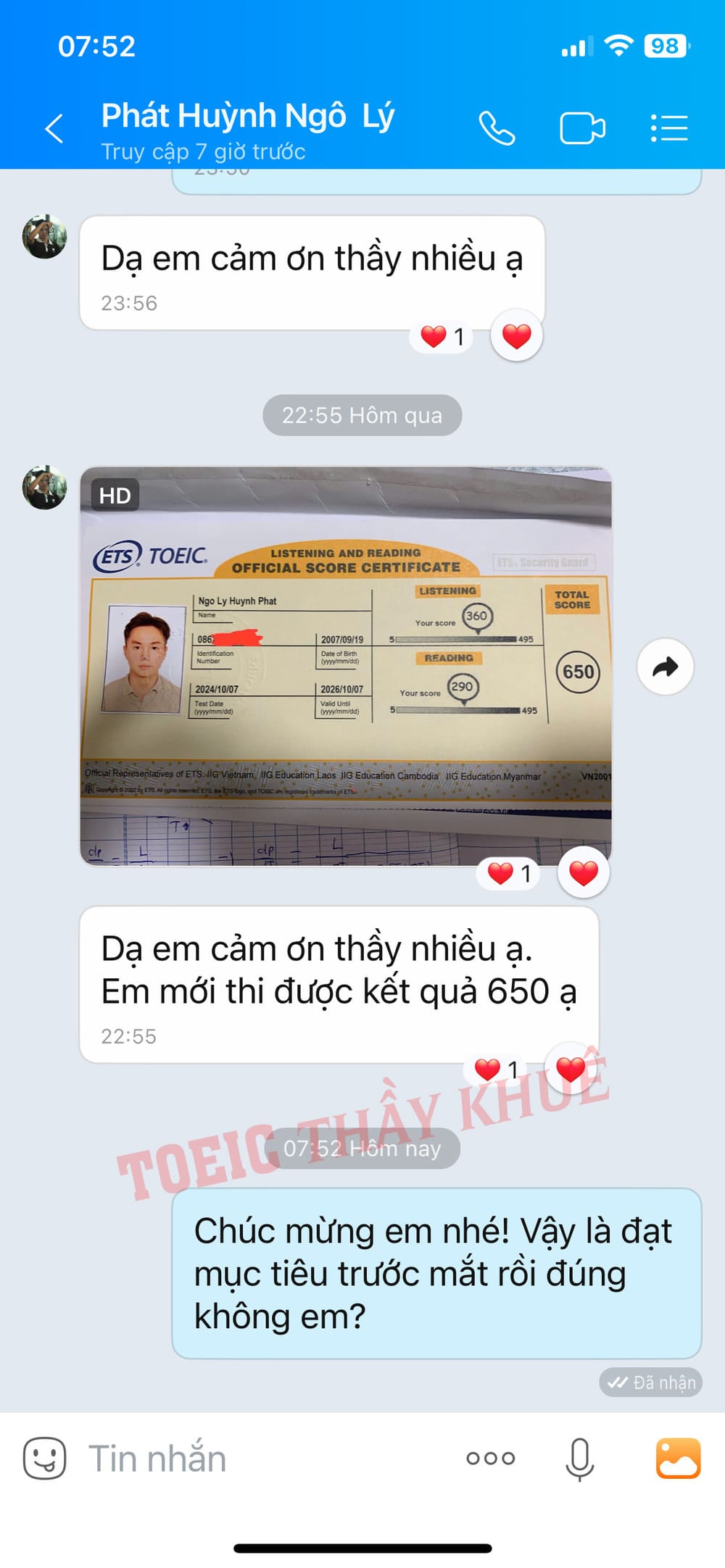This screenshot has width=725, height=1568.
Task: Record a voice message
Action: (579, 1458)
